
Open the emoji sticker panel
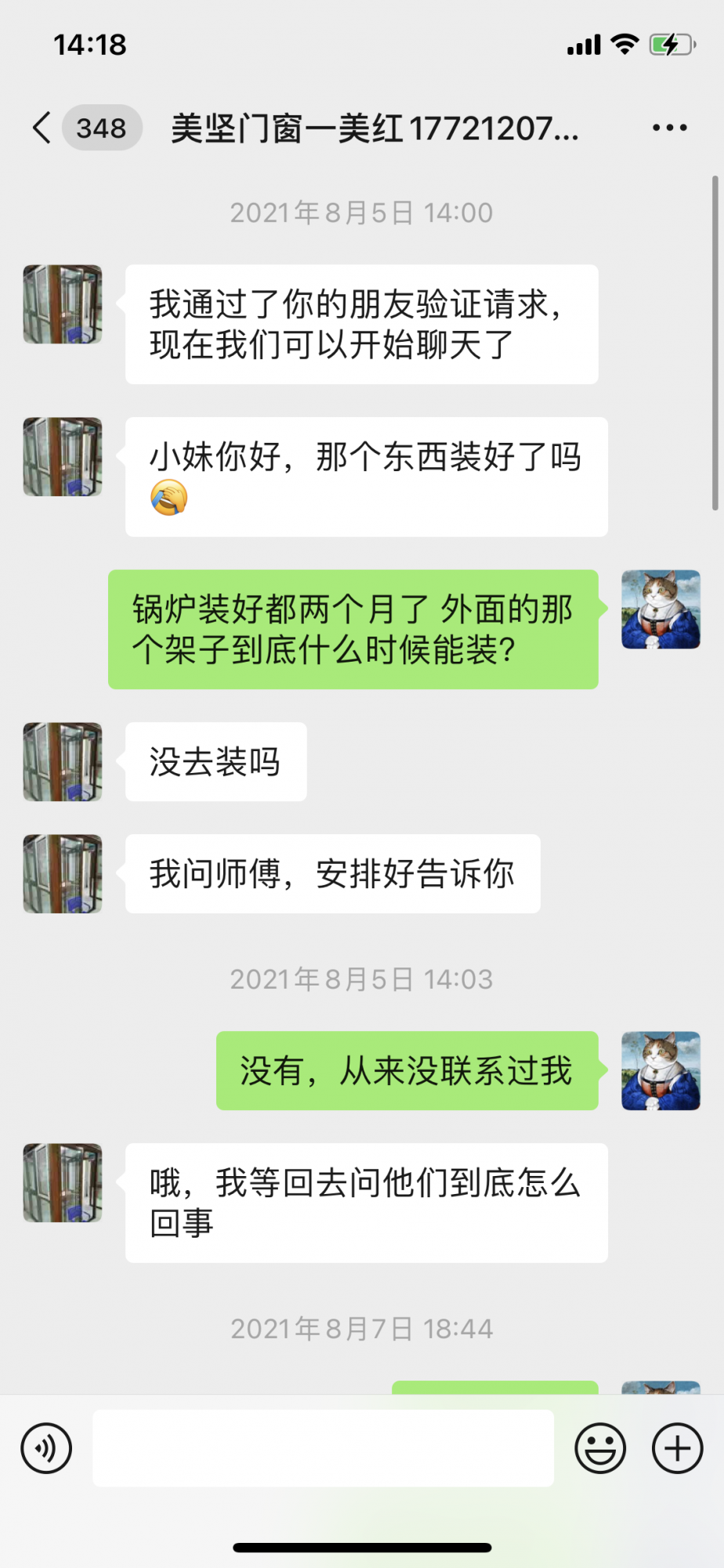tap(600, 1448)
